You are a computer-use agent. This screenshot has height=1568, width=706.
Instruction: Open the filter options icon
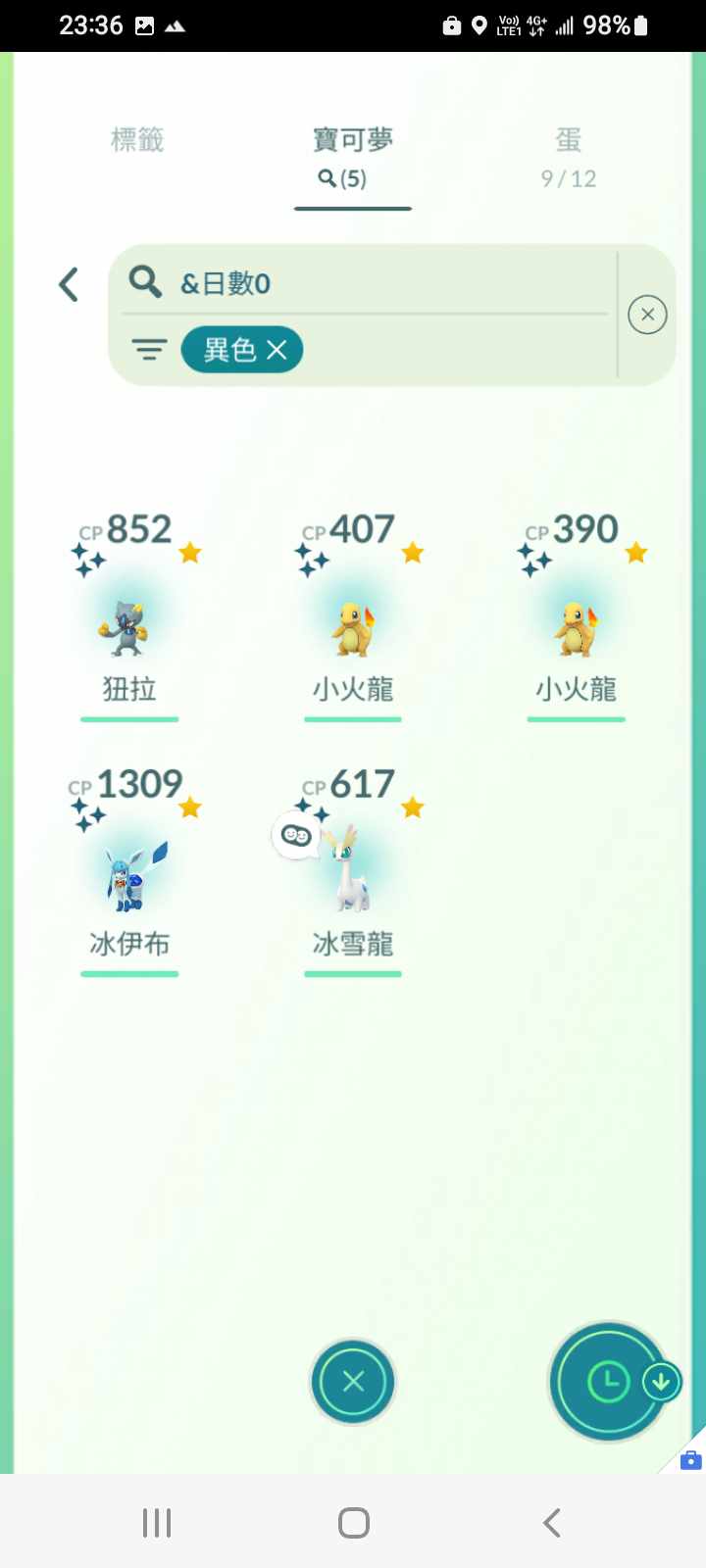pos(149,350)
